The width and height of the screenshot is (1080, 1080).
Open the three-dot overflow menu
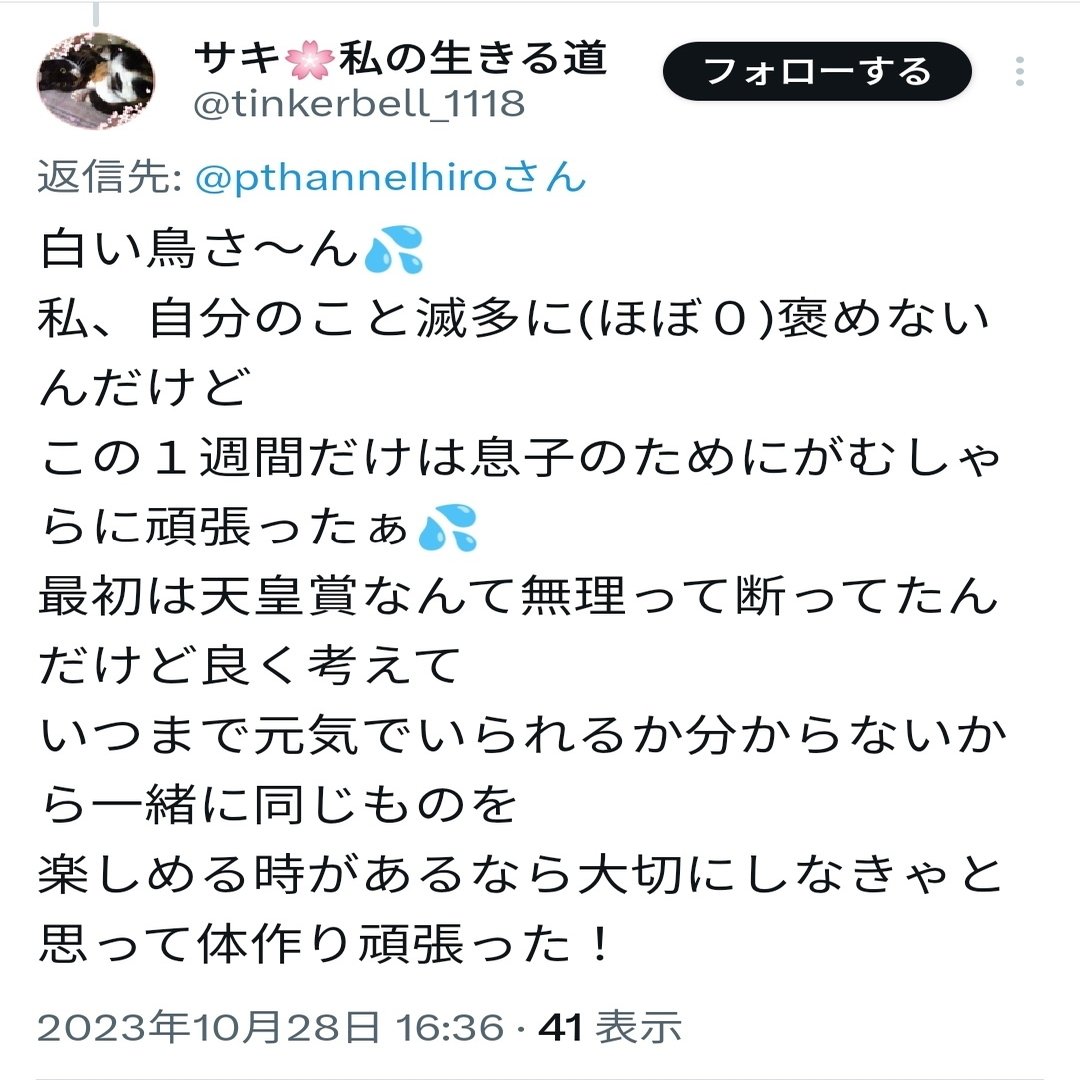pos(1019,72)
